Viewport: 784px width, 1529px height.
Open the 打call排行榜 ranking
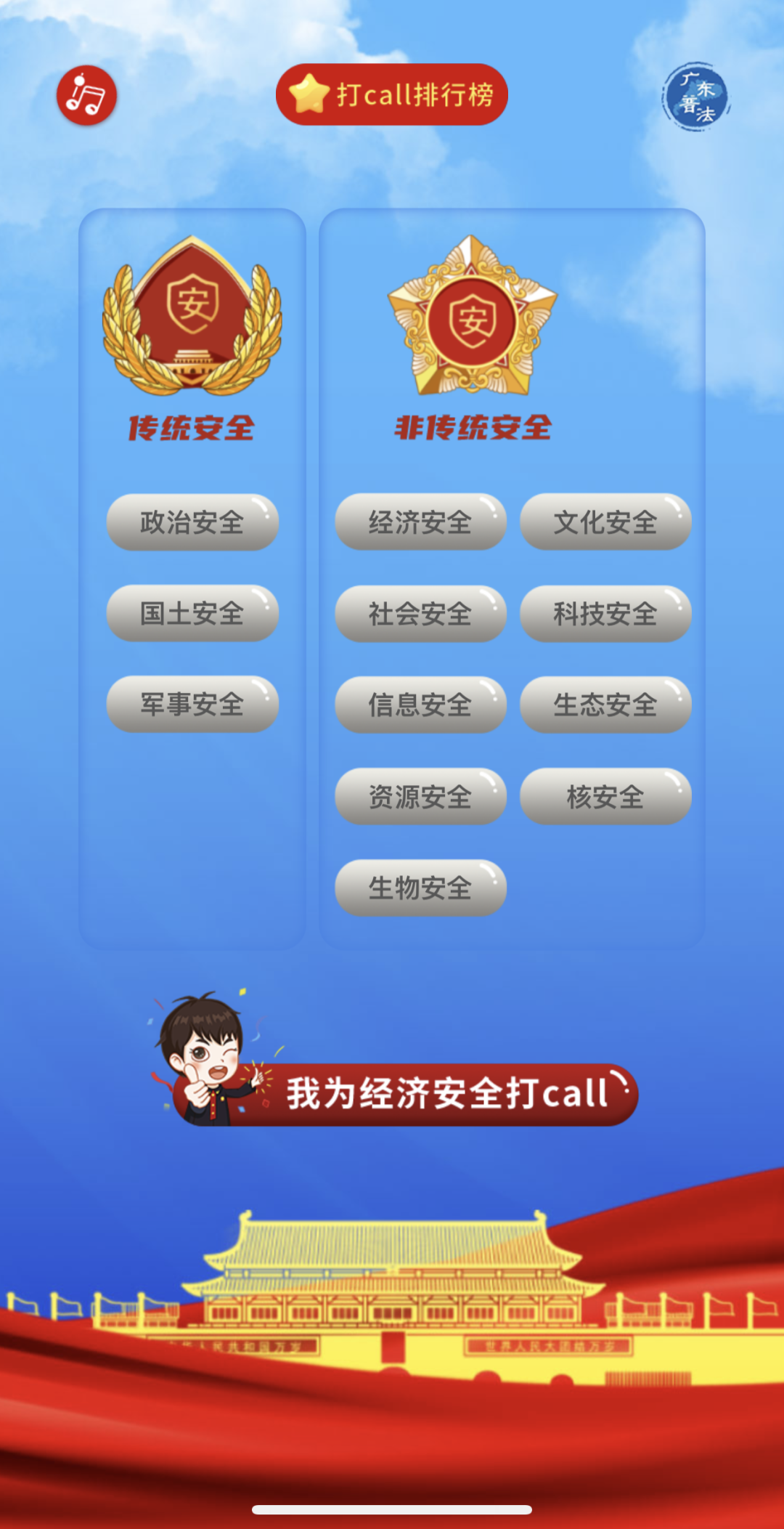coord(391,94)
